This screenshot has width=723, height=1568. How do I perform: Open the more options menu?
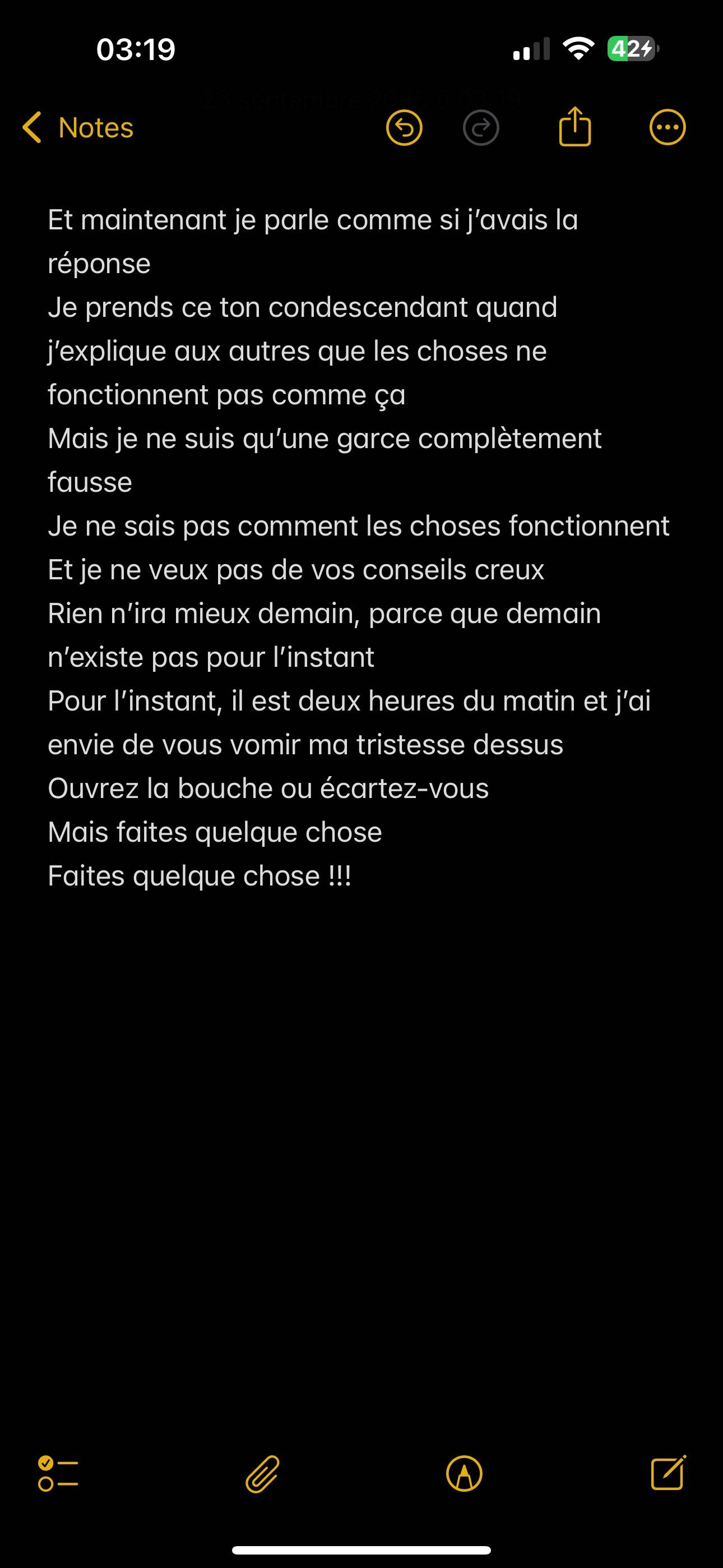tap(668, 128)
